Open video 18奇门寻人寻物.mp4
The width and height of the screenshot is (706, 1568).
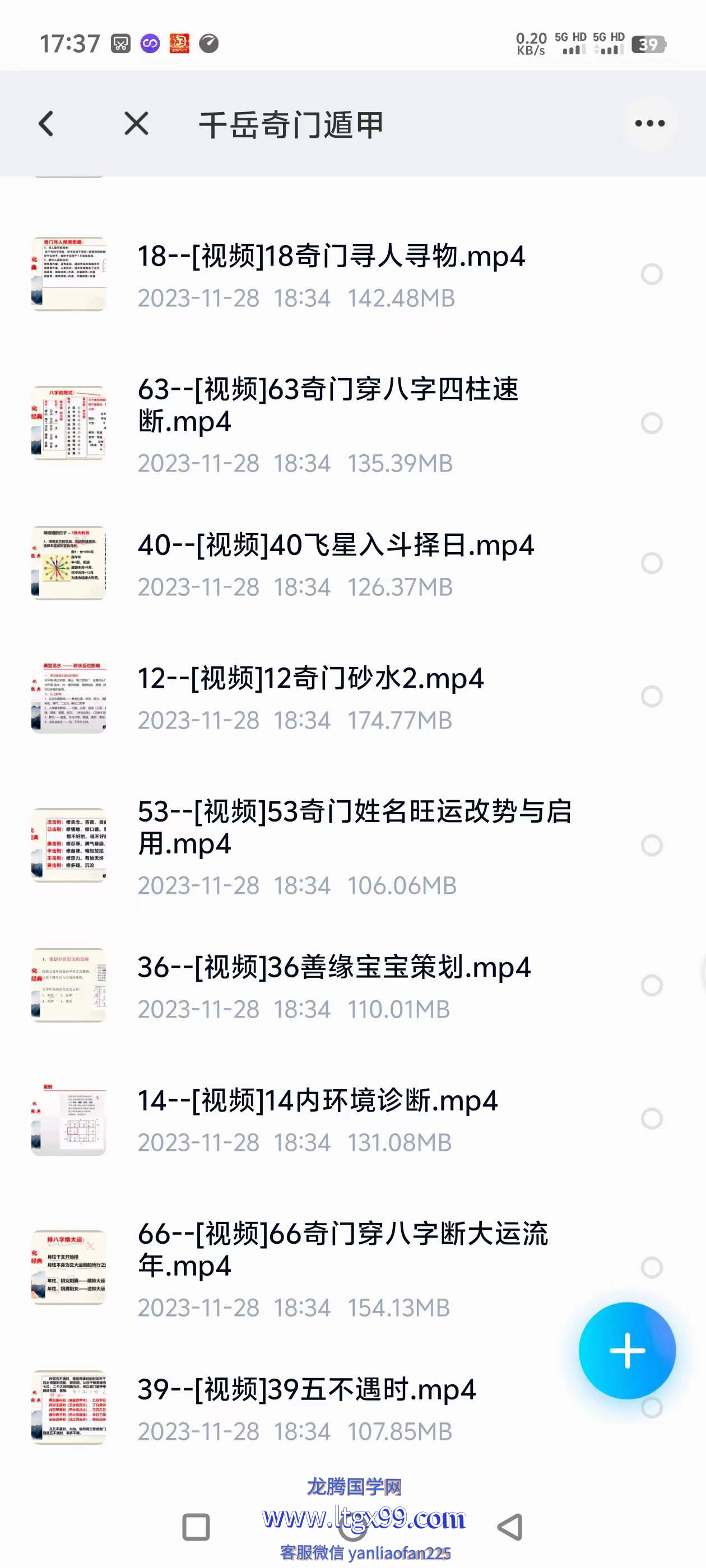[x=331, y=257]
